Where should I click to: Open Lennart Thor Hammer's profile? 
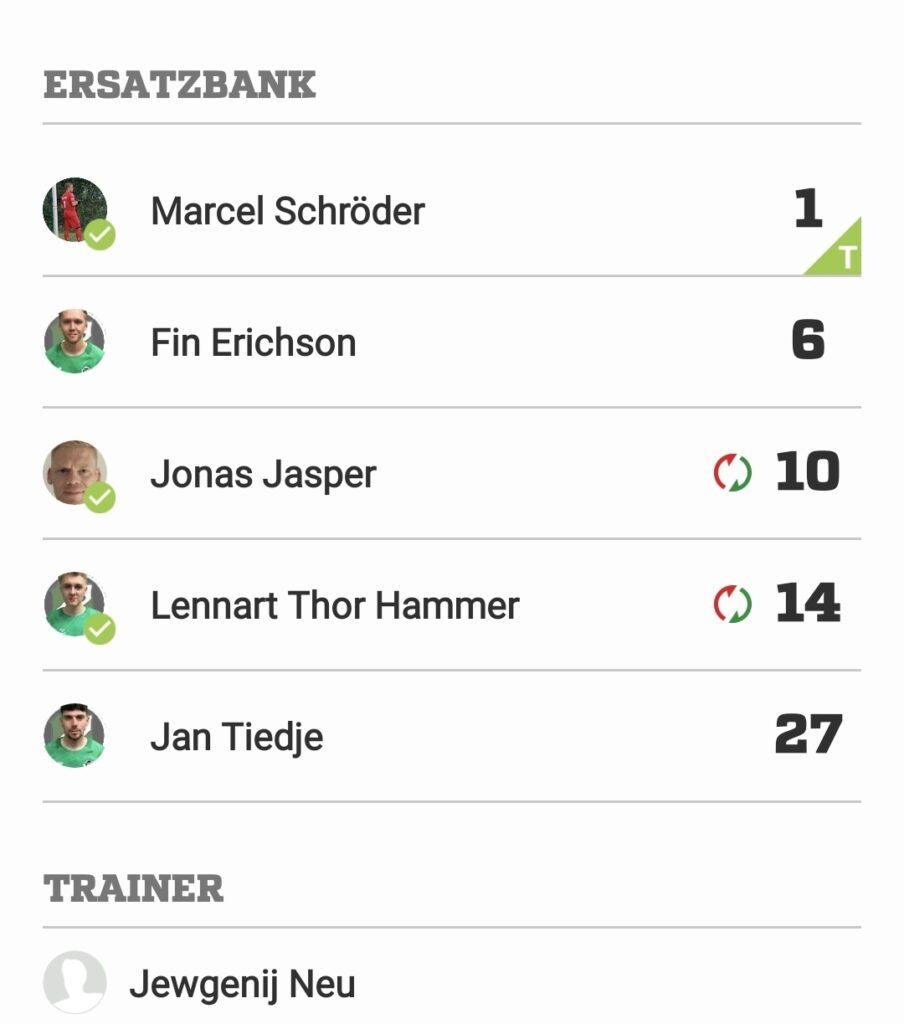coord(334,606)
